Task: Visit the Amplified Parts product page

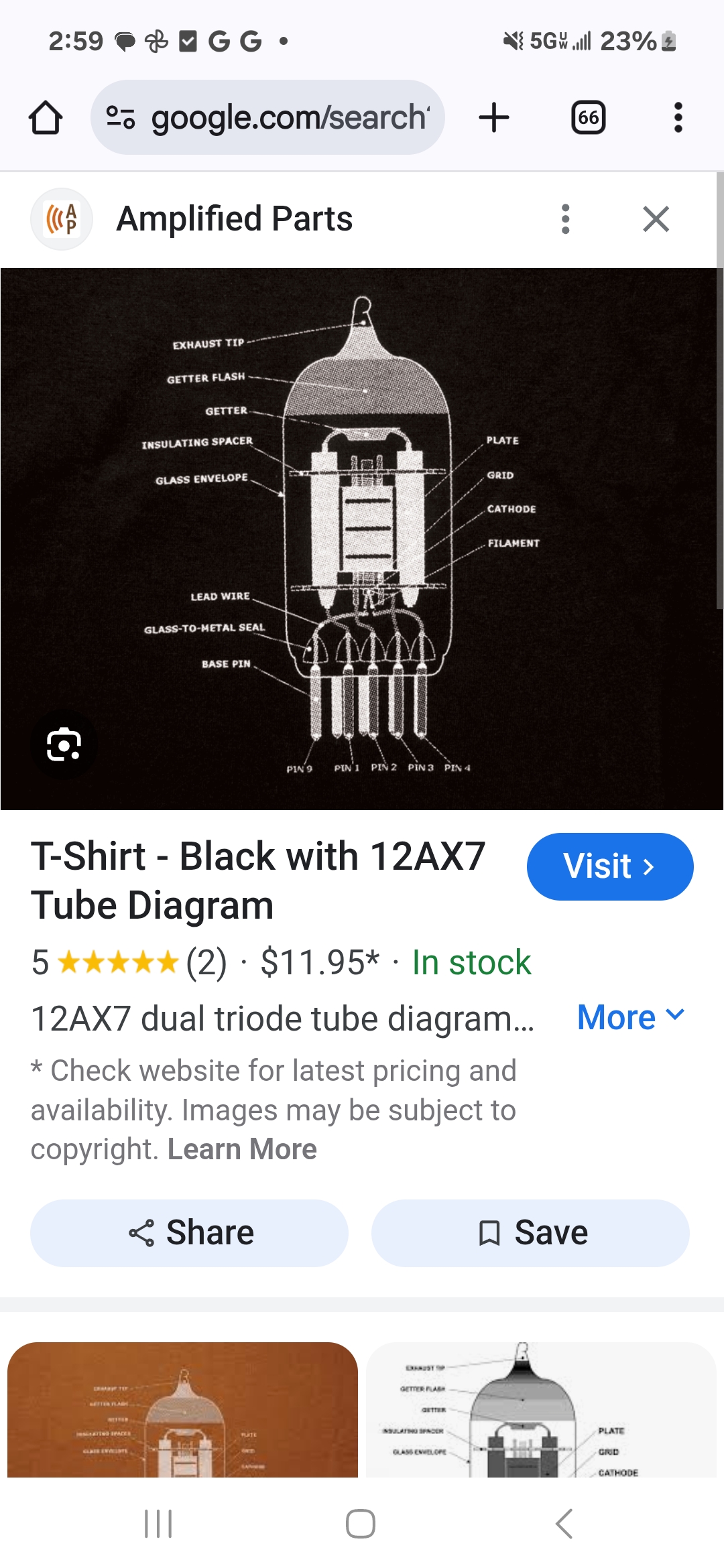Action: coord(609,866)
